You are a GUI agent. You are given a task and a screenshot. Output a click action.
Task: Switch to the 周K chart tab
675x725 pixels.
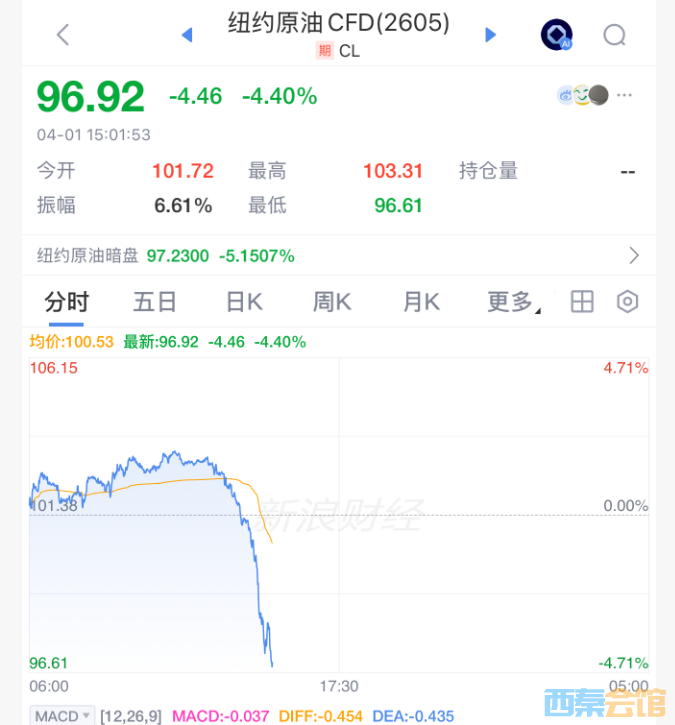[331, 302]
